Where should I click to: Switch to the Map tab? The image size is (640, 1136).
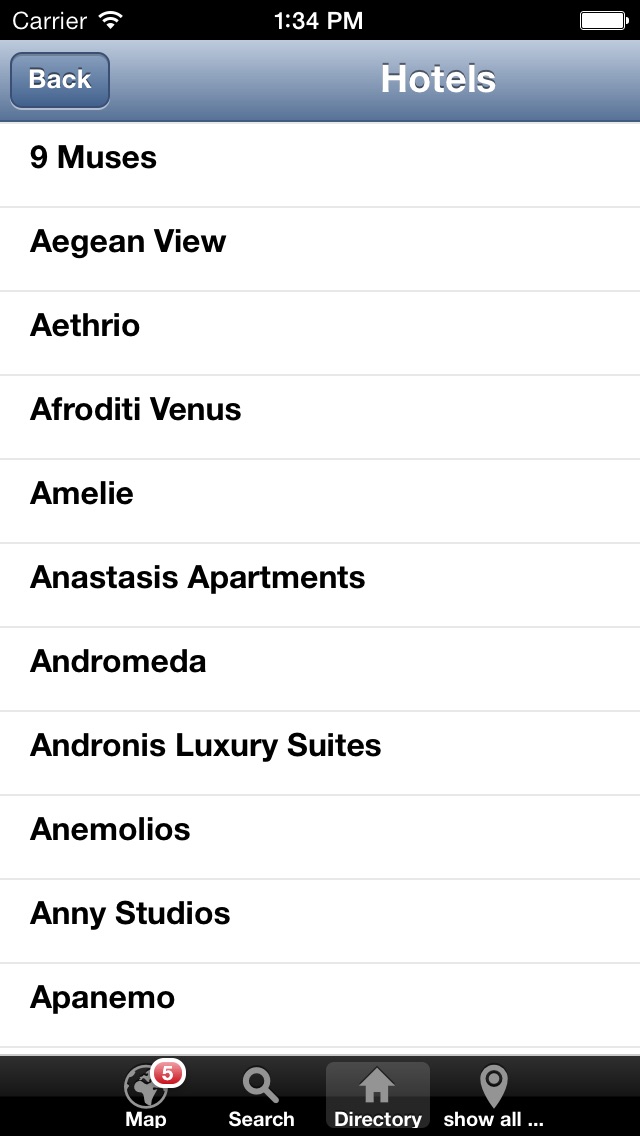146,1097
